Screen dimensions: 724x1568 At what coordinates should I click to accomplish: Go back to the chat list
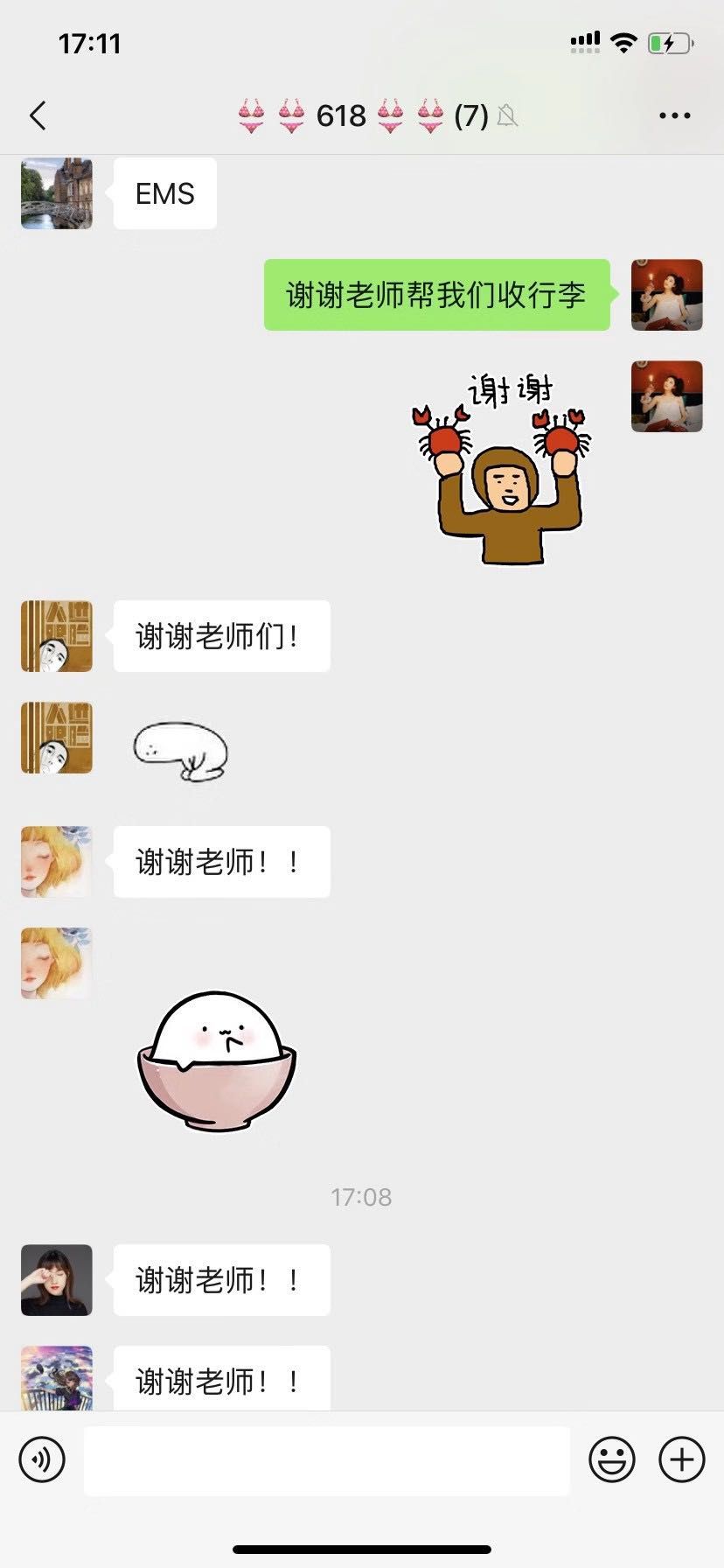coord(38,115)
